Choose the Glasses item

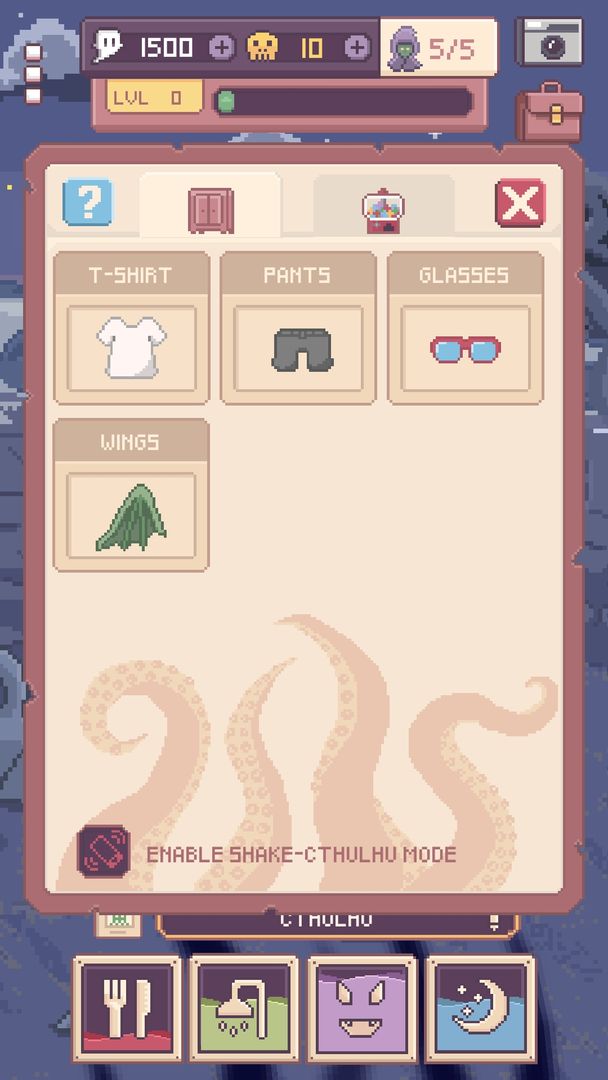465,348
